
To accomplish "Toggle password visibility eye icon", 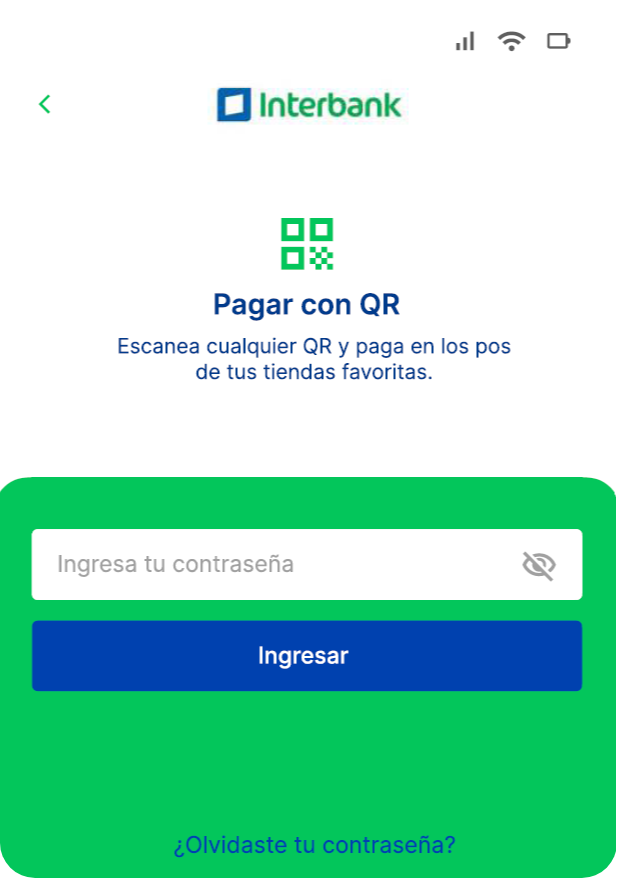I will click(538, 566).
